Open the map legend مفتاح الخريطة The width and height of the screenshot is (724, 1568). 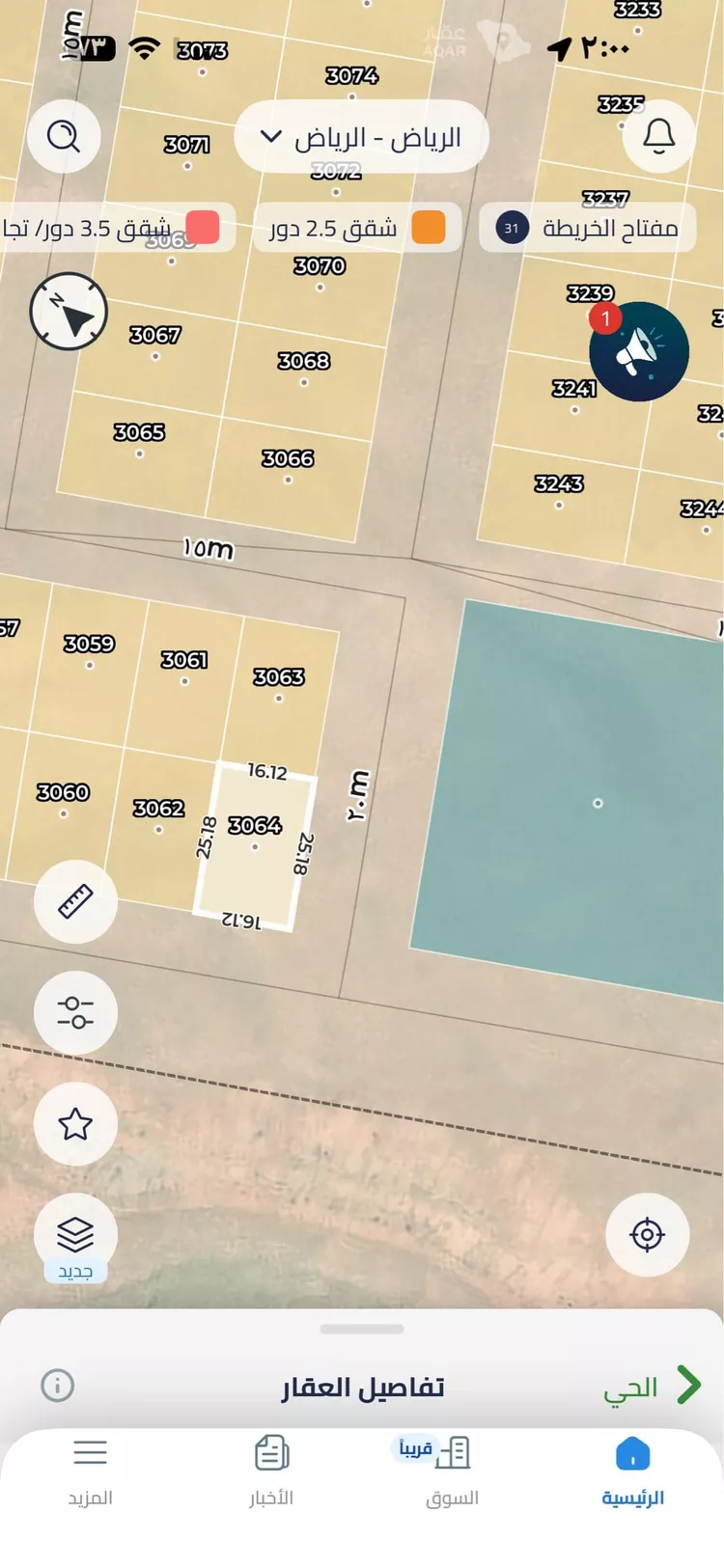click(587, 229)
